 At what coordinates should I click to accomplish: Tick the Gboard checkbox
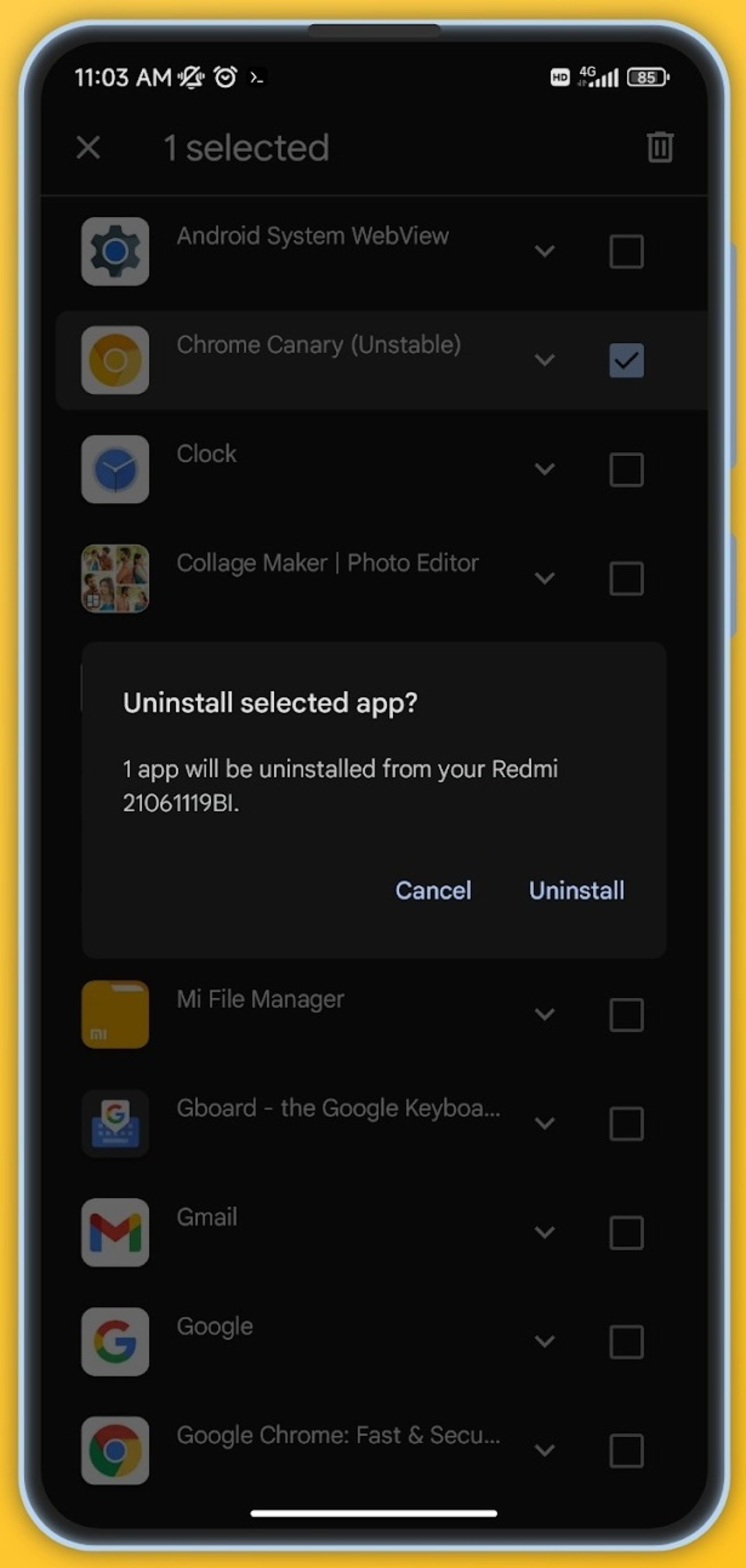[626, 1124]
